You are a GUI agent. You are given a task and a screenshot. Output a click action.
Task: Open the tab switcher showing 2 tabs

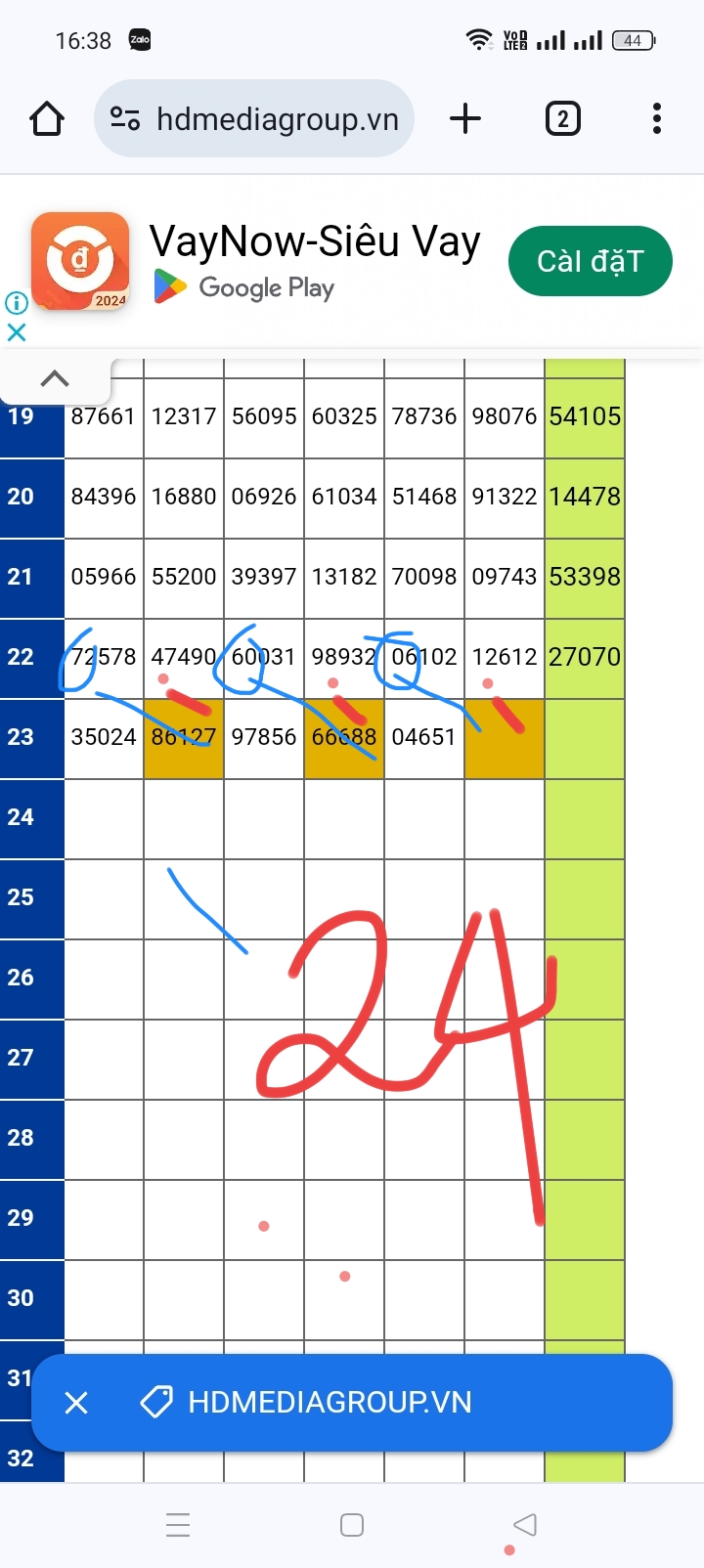(562, 119)
